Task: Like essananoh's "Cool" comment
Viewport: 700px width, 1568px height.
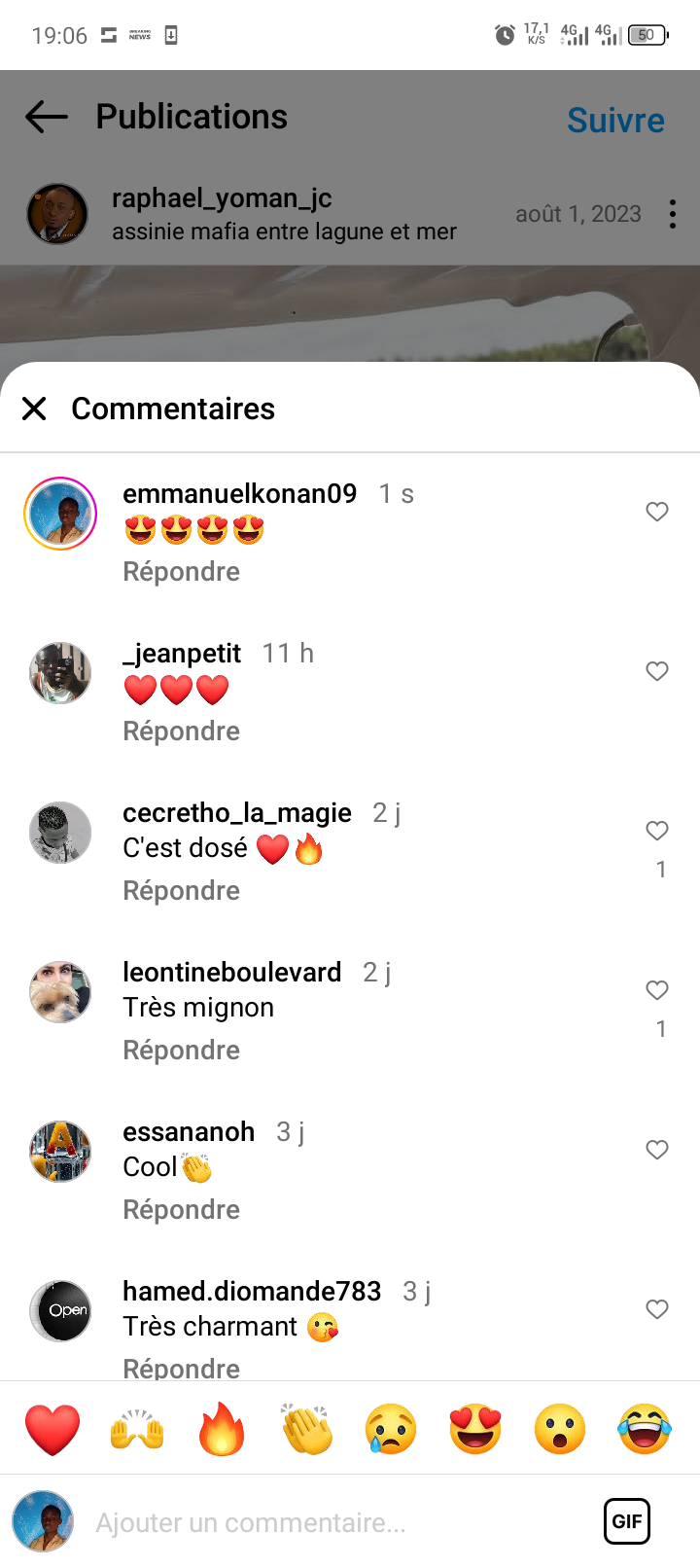Action: [657, 1150]
